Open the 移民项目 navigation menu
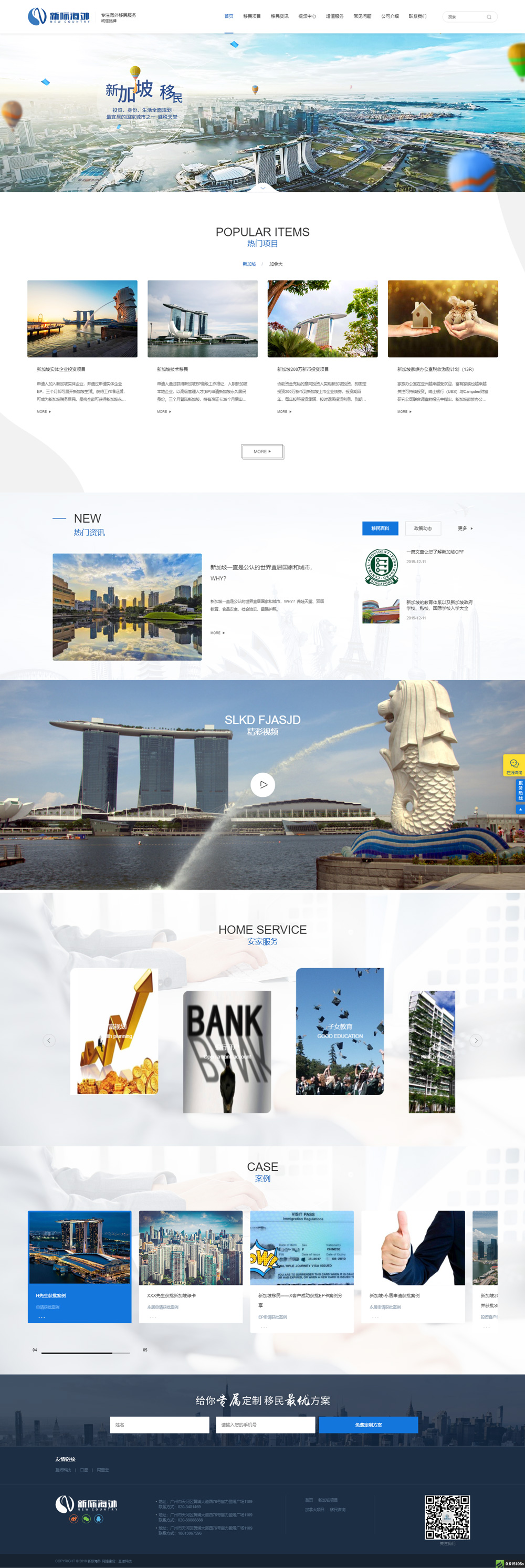 [x=252, y=16]
